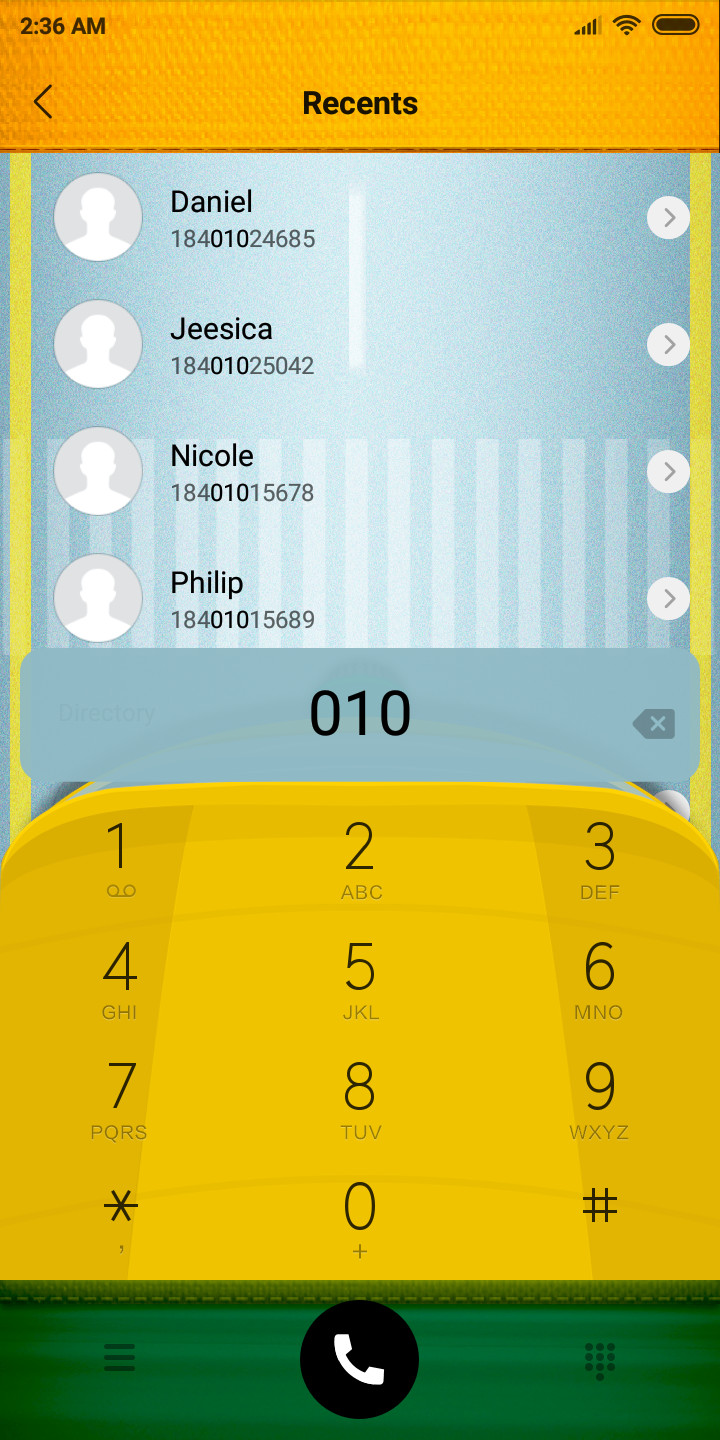Viewport: 720px width, 1440px height.
Task: View Philip's details via his chevron
Action: pyautogui.click(x=668, y=599)
